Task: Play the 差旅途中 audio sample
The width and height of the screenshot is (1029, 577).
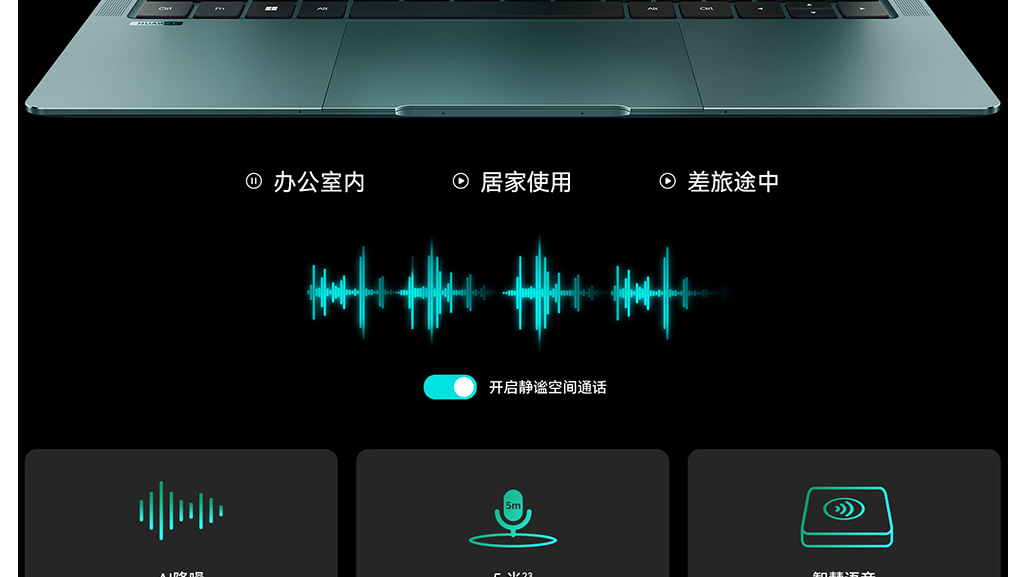Action: coord(668,181)
